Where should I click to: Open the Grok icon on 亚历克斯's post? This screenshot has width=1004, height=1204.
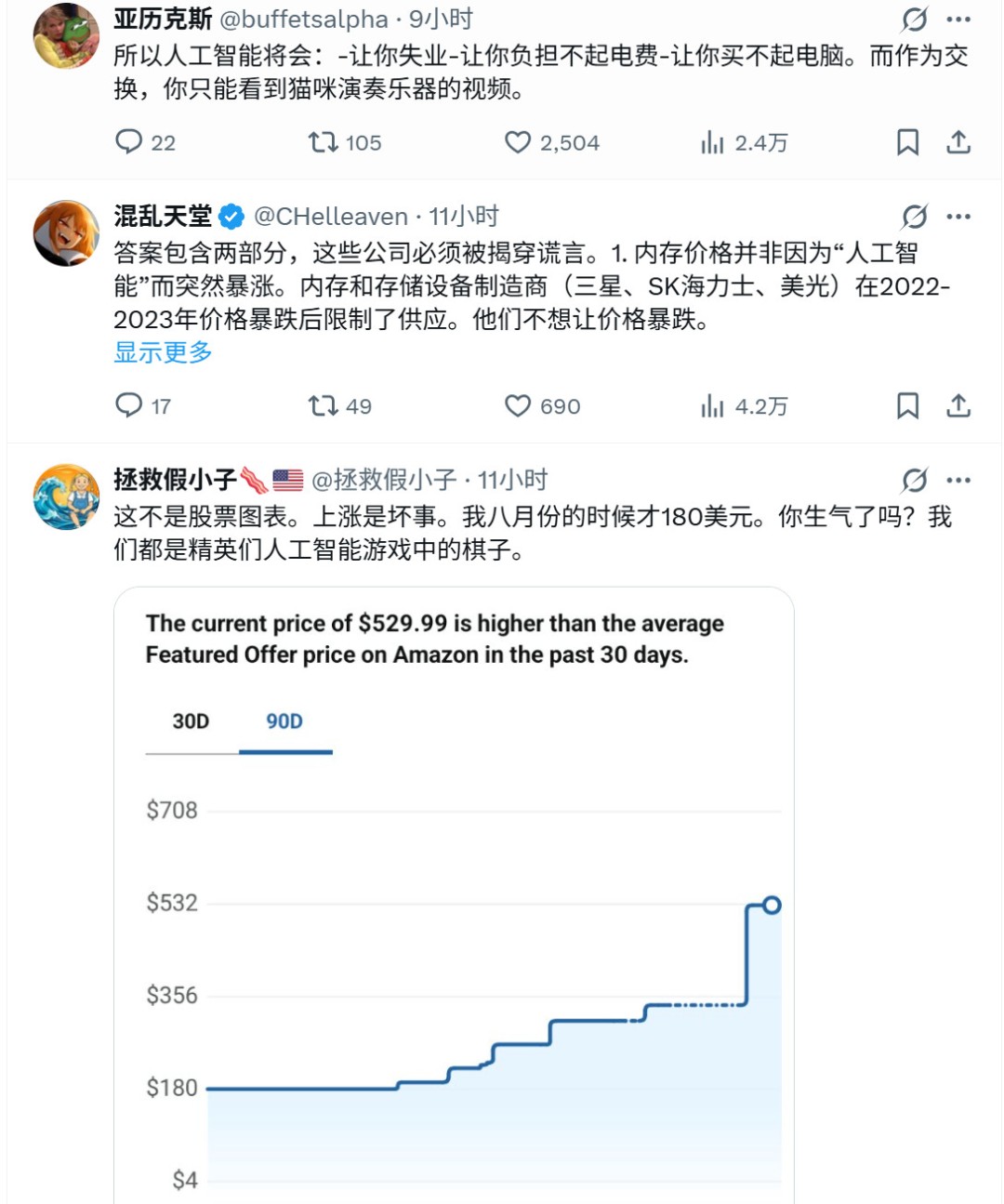tap(915, 20)
